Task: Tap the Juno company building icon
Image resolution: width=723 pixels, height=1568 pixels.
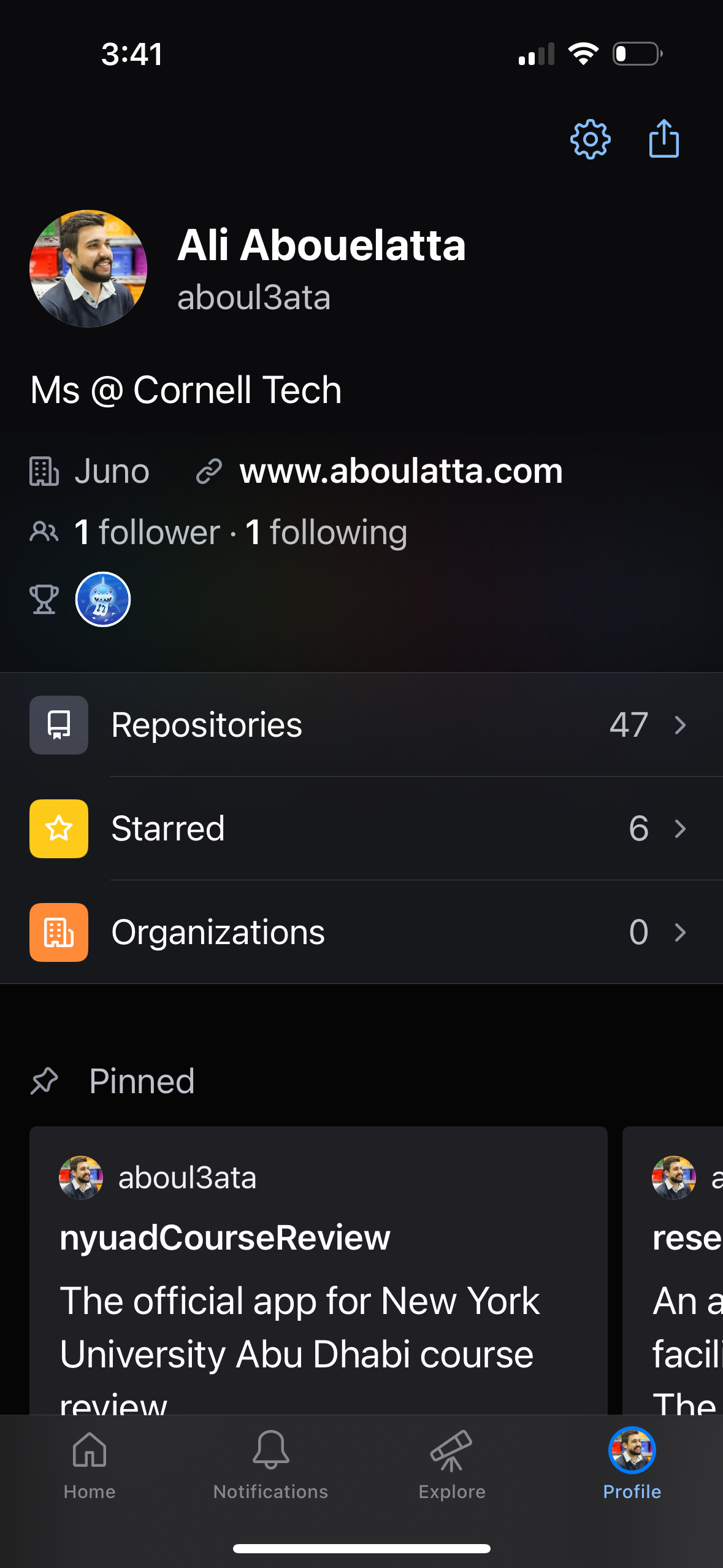Action: (x=44, y=471)
